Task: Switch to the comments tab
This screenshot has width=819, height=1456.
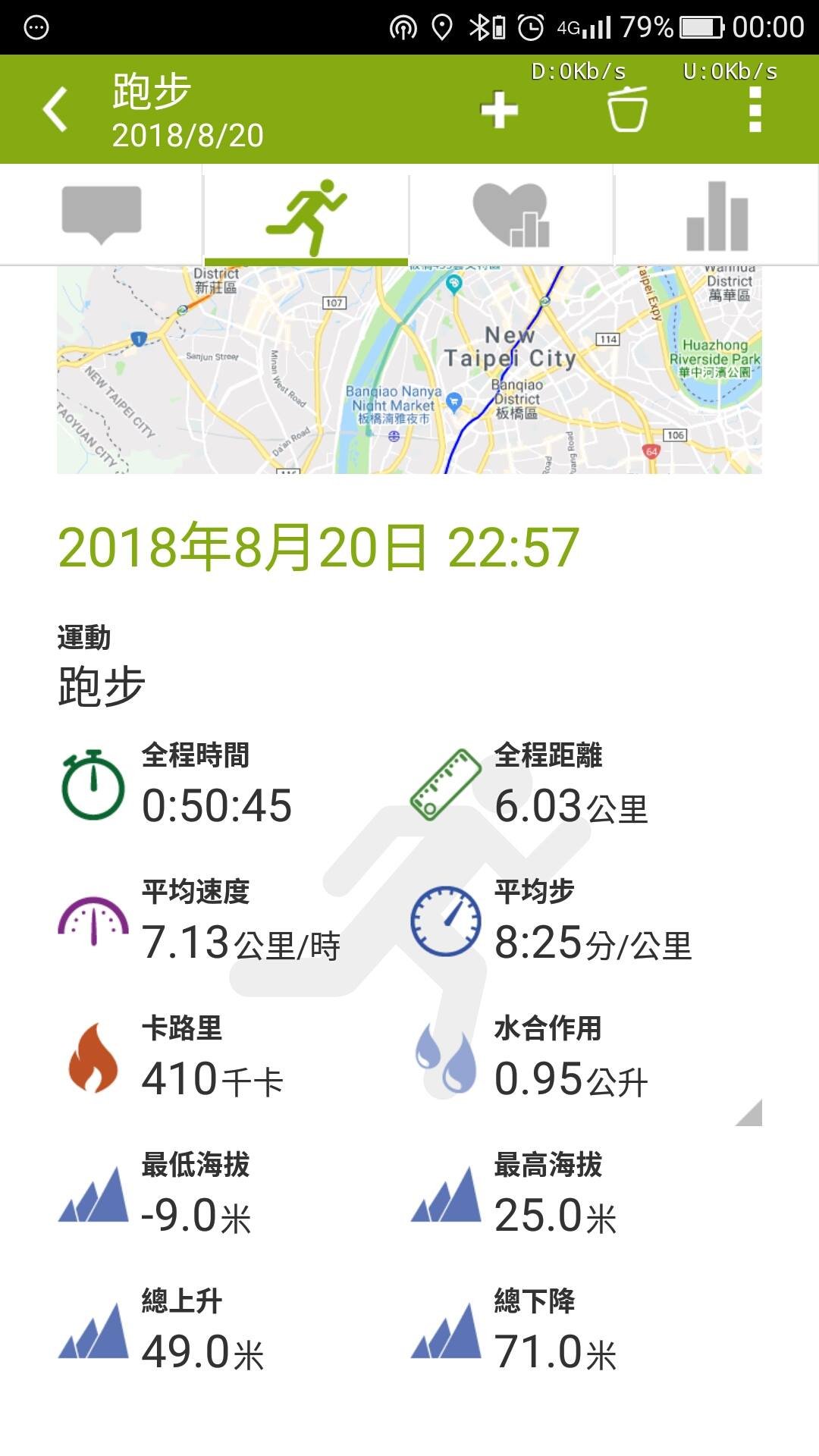Action: (x=102, y=215)
